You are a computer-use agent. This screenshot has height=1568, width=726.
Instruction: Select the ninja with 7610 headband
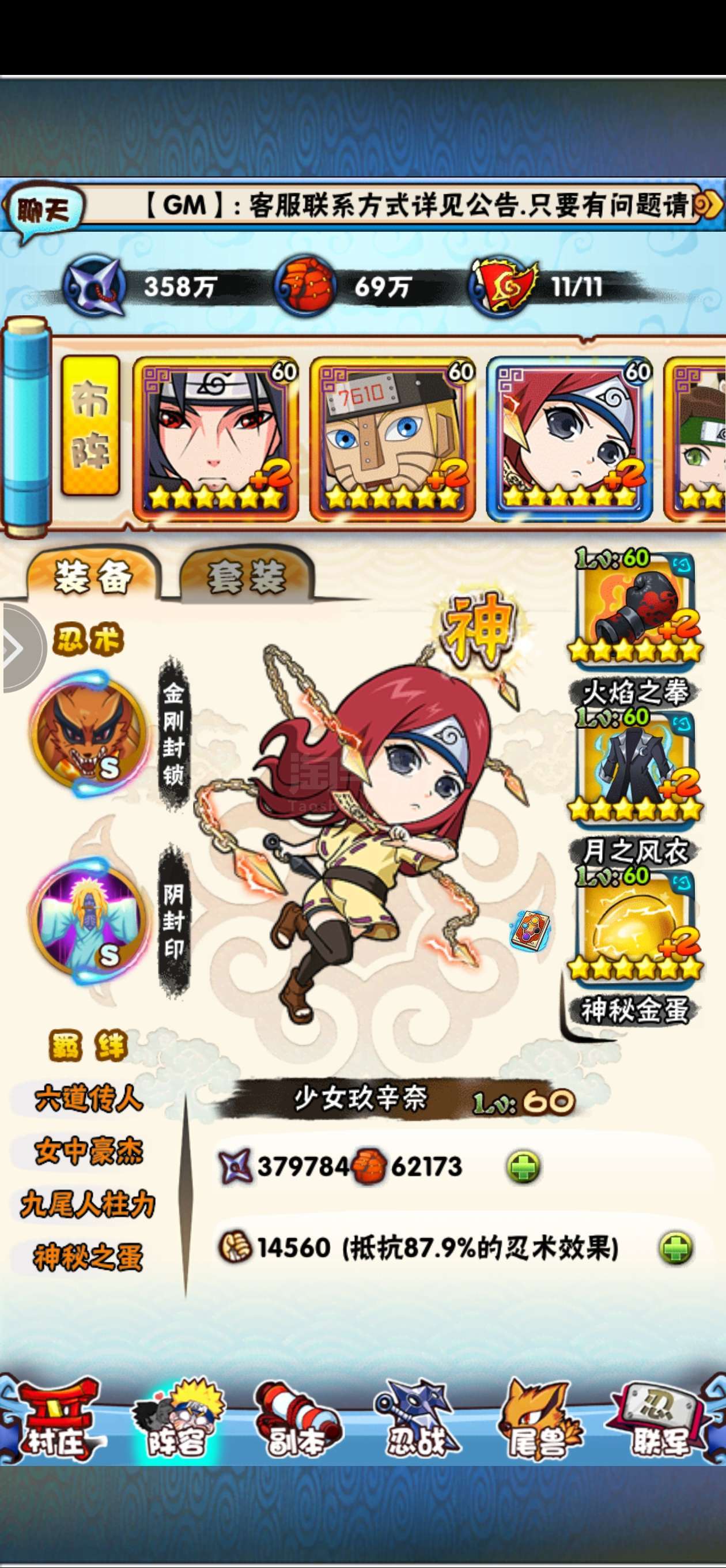coord(391,438)
